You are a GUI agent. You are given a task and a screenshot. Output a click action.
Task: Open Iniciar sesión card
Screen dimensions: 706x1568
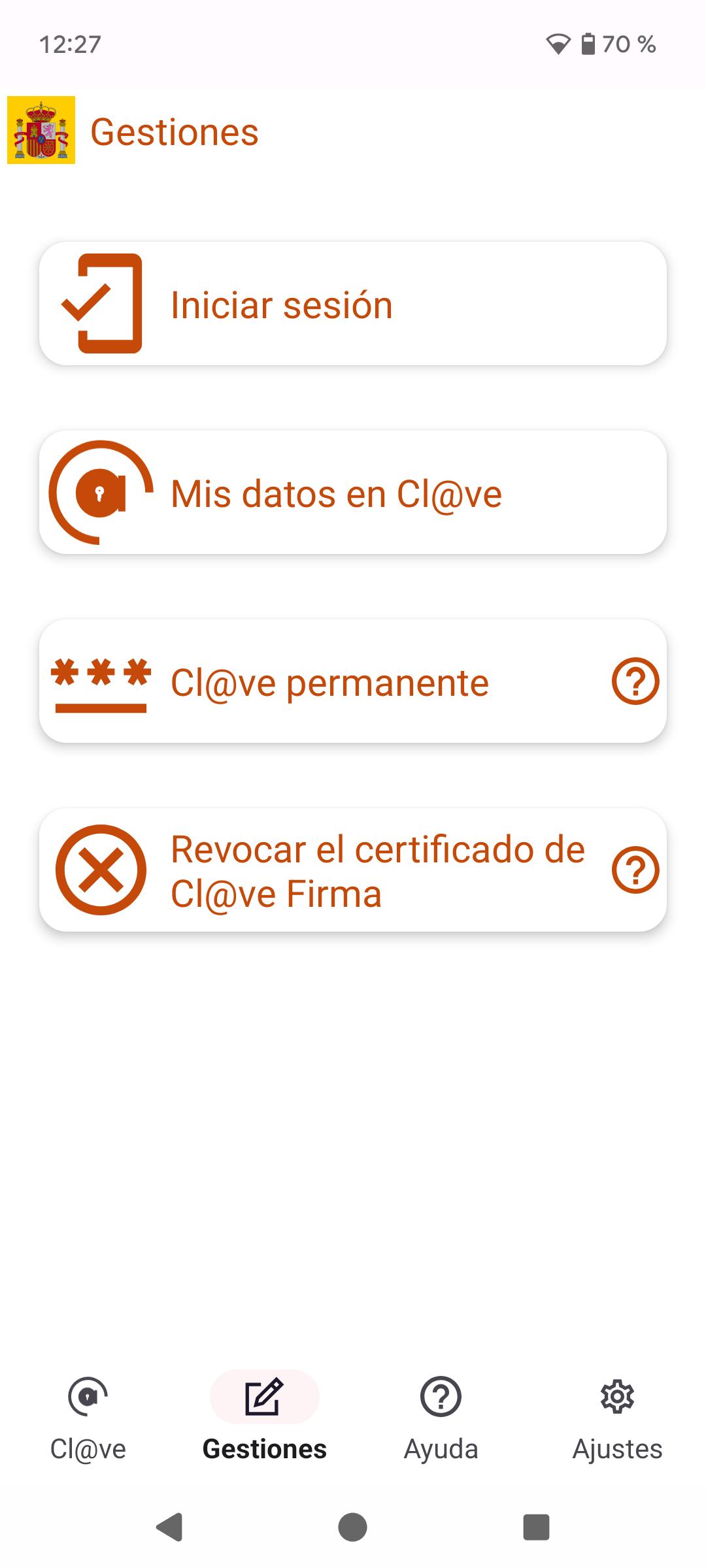(x=353, y=304)
